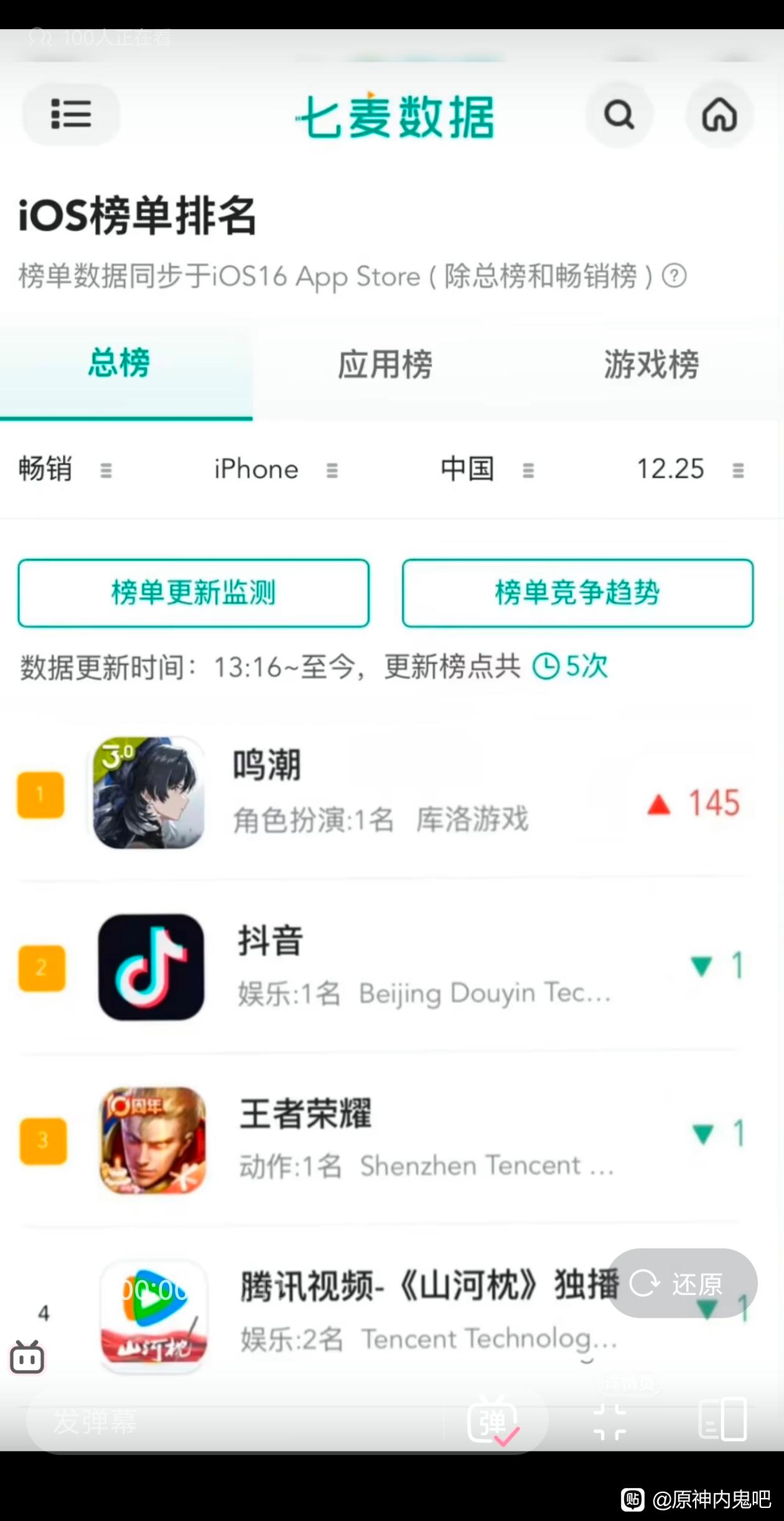This screenshot has width=784, height=1521.
Task: Open the 抖音 app entry
Action: tap(380, 966)
